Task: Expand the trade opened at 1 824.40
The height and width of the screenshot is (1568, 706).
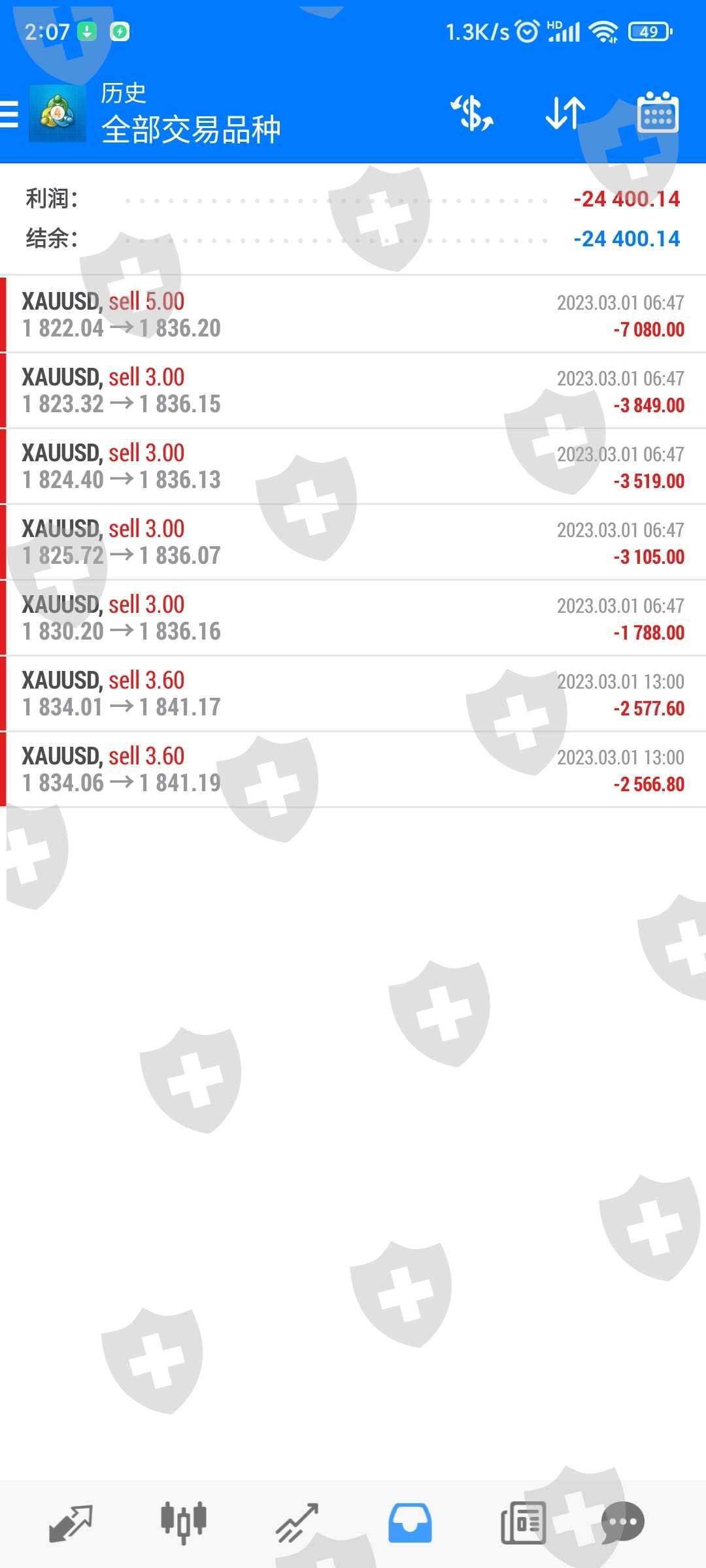Action: (353, 466)
